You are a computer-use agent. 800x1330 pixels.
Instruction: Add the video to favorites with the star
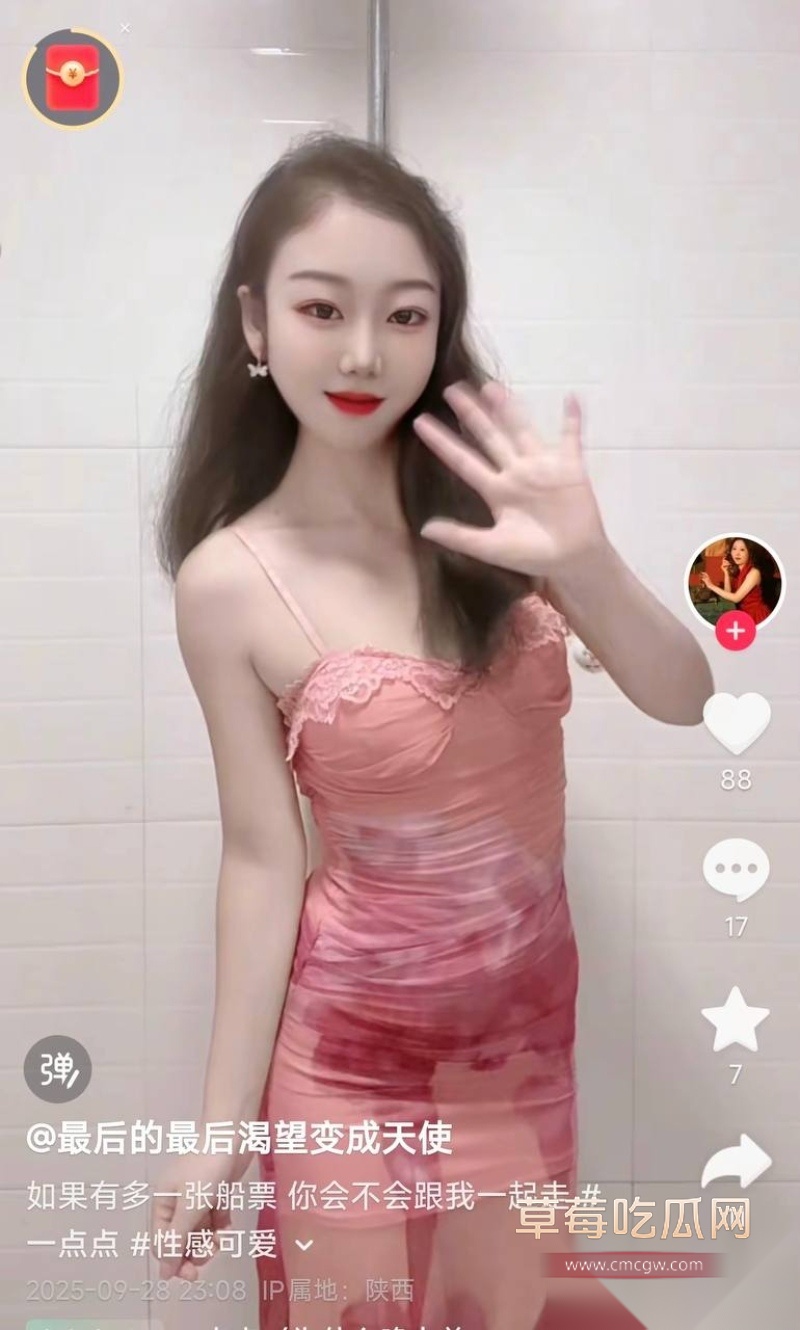(x=736, y=1019)
